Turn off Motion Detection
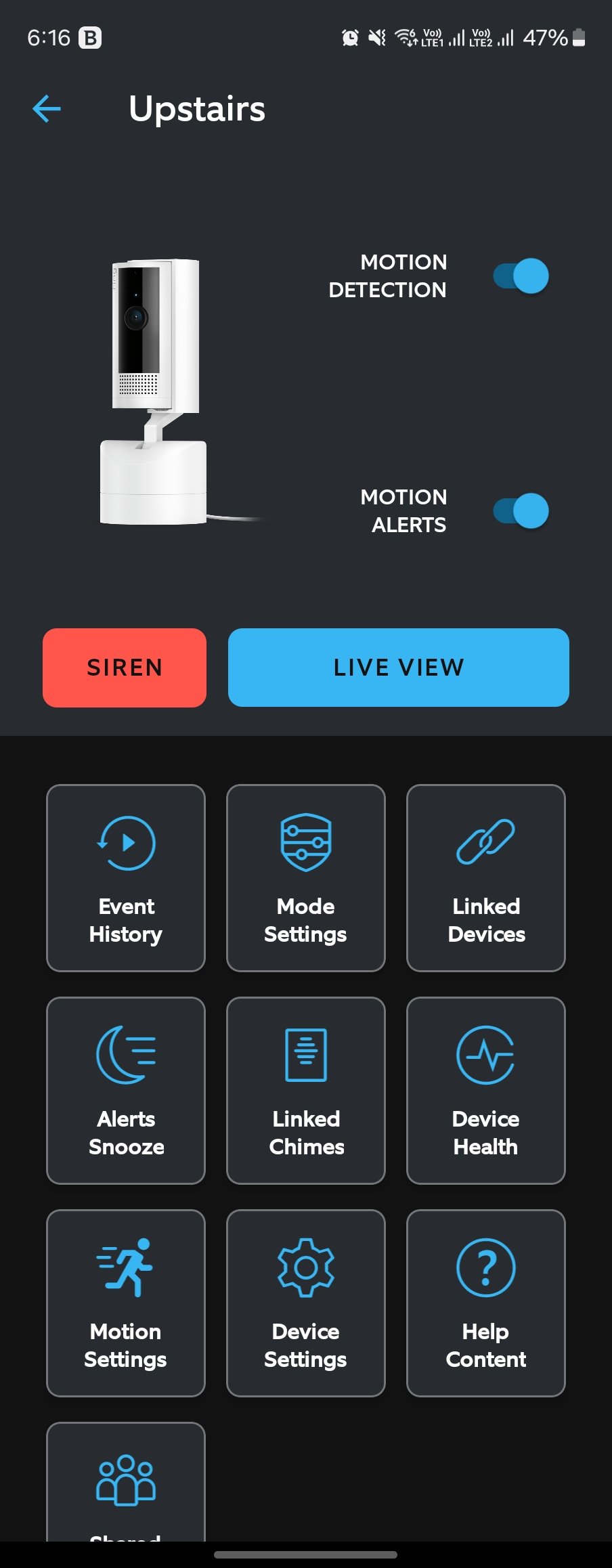The height and width of the screenshot is (1568, 612). (x=521, y=276)
